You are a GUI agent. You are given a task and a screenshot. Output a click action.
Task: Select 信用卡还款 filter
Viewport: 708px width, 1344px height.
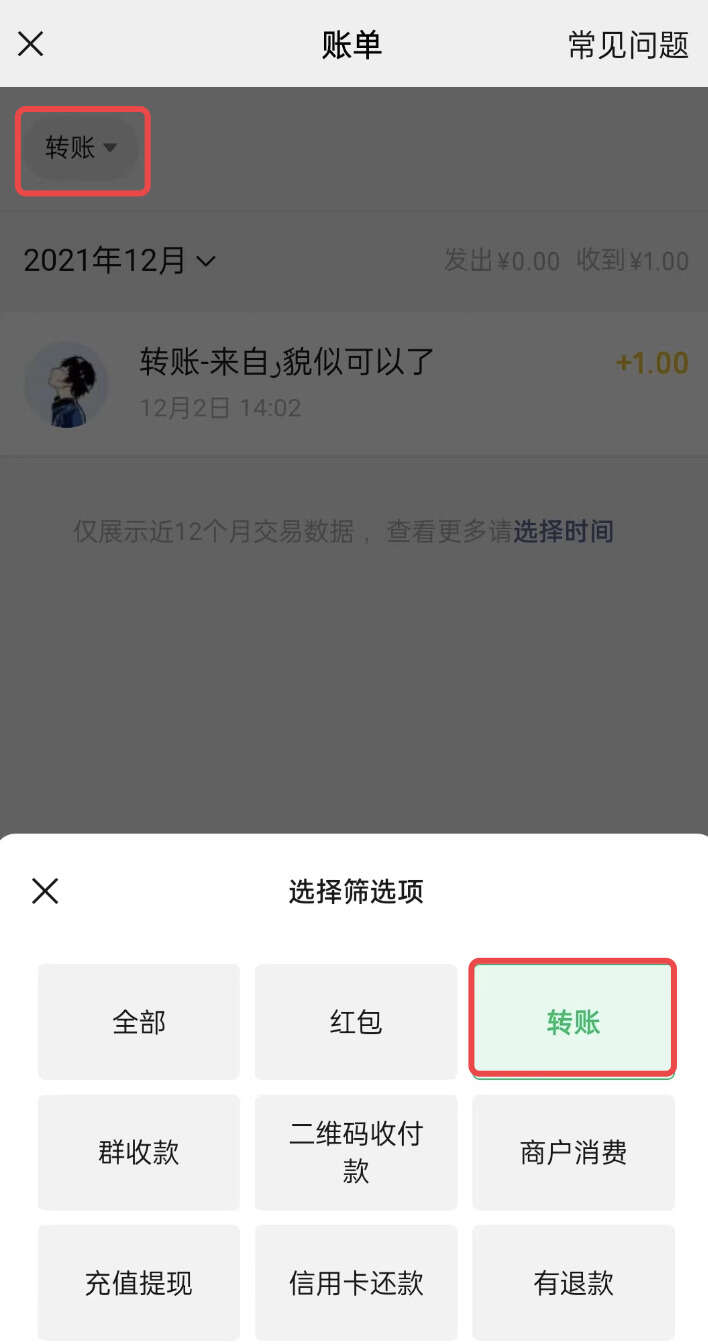pos(356,1283)
